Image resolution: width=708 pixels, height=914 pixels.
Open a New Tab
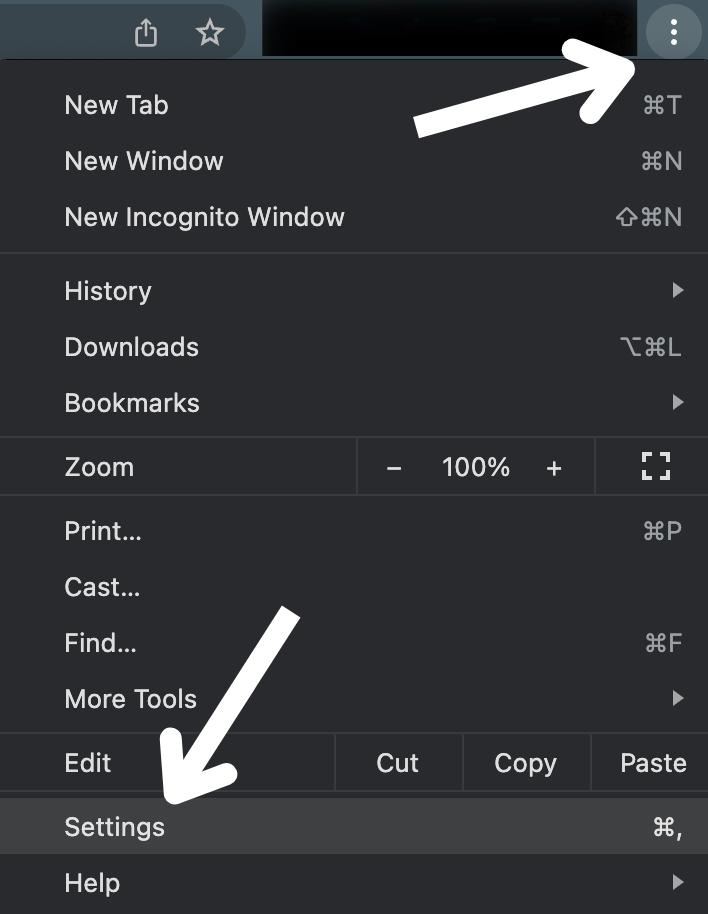pyautogui.click(x=116, y=105)
